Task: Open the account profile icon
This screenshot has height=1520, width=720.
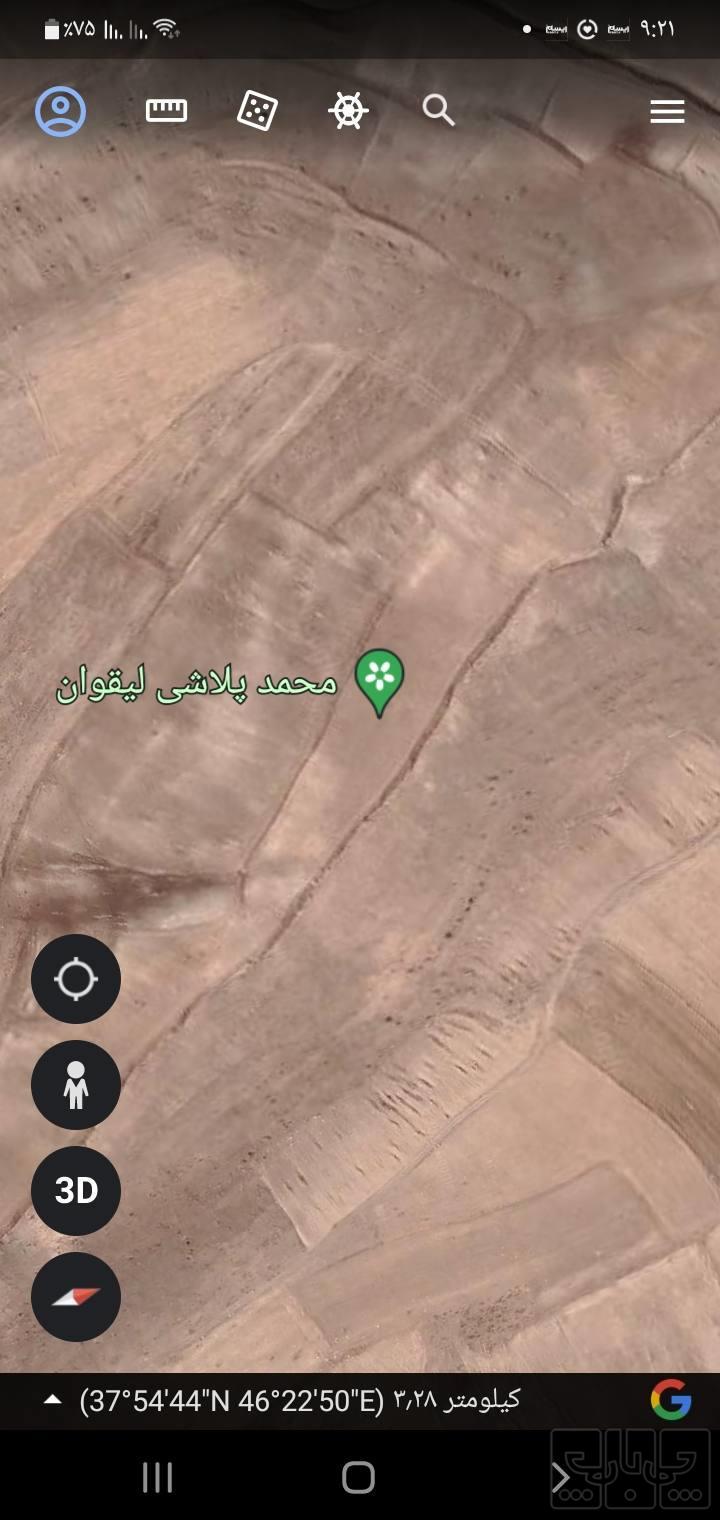Action: (x=61, y=111)
